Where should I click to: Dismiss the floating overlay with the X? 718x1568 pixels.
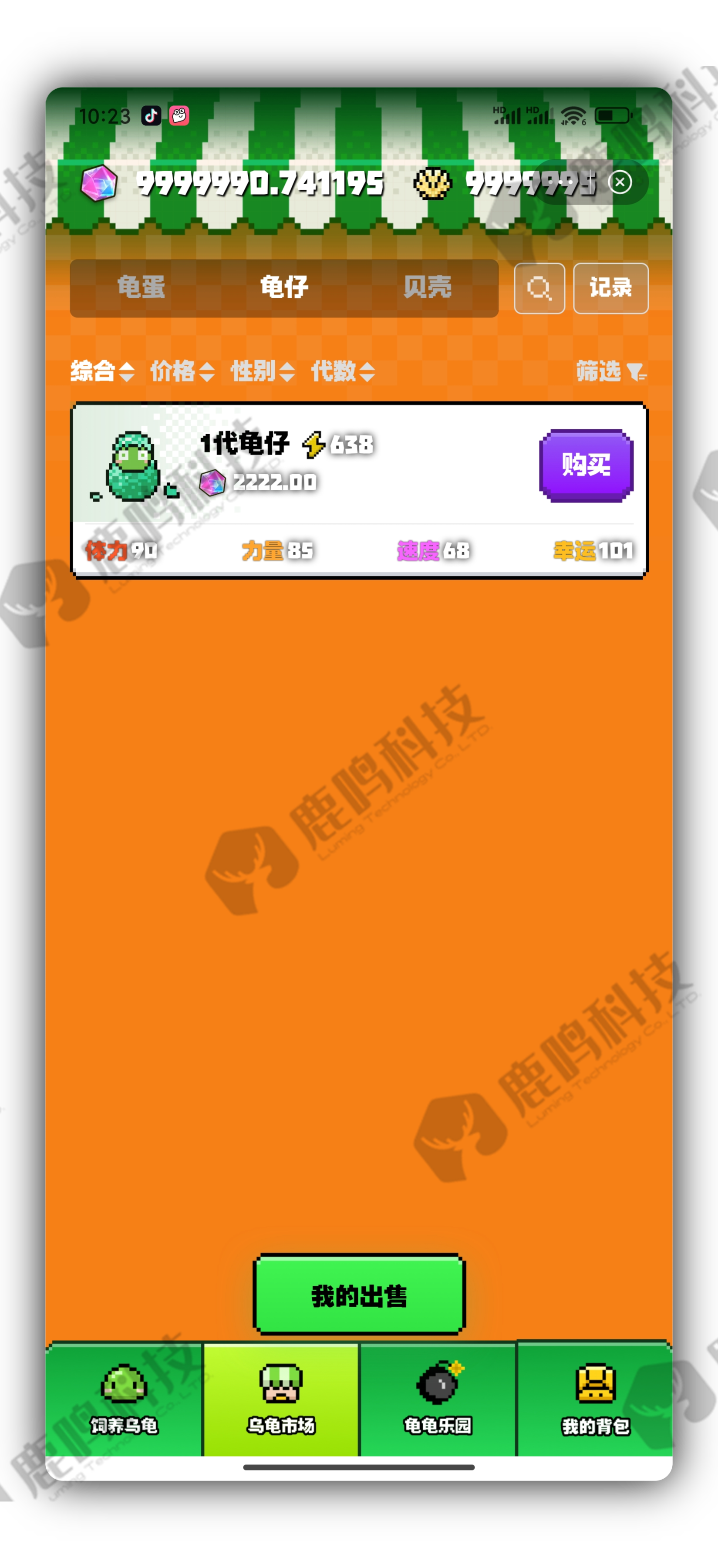pos(620,182)
